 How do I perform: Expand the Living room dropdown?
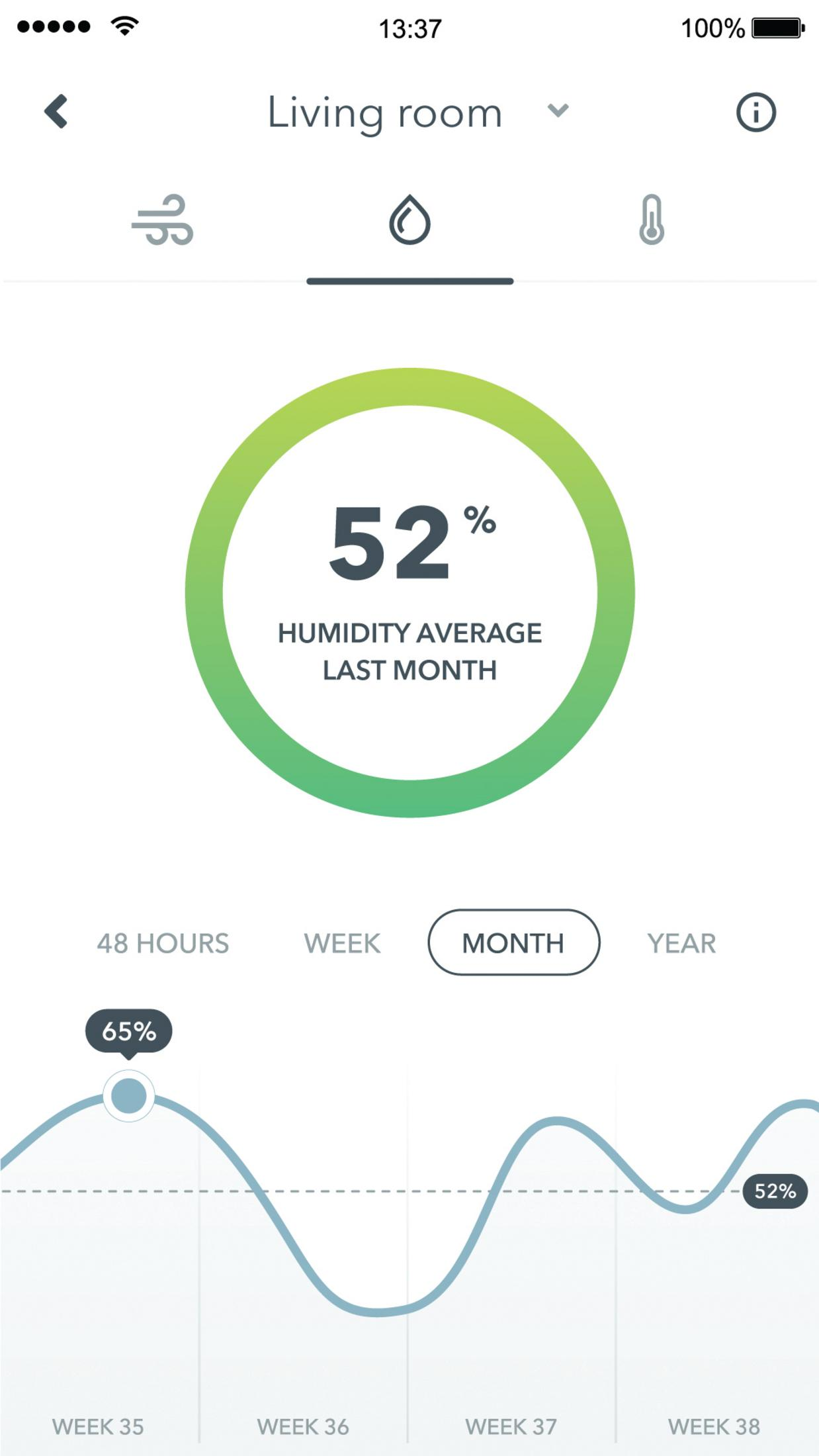[x=558, y=111]
